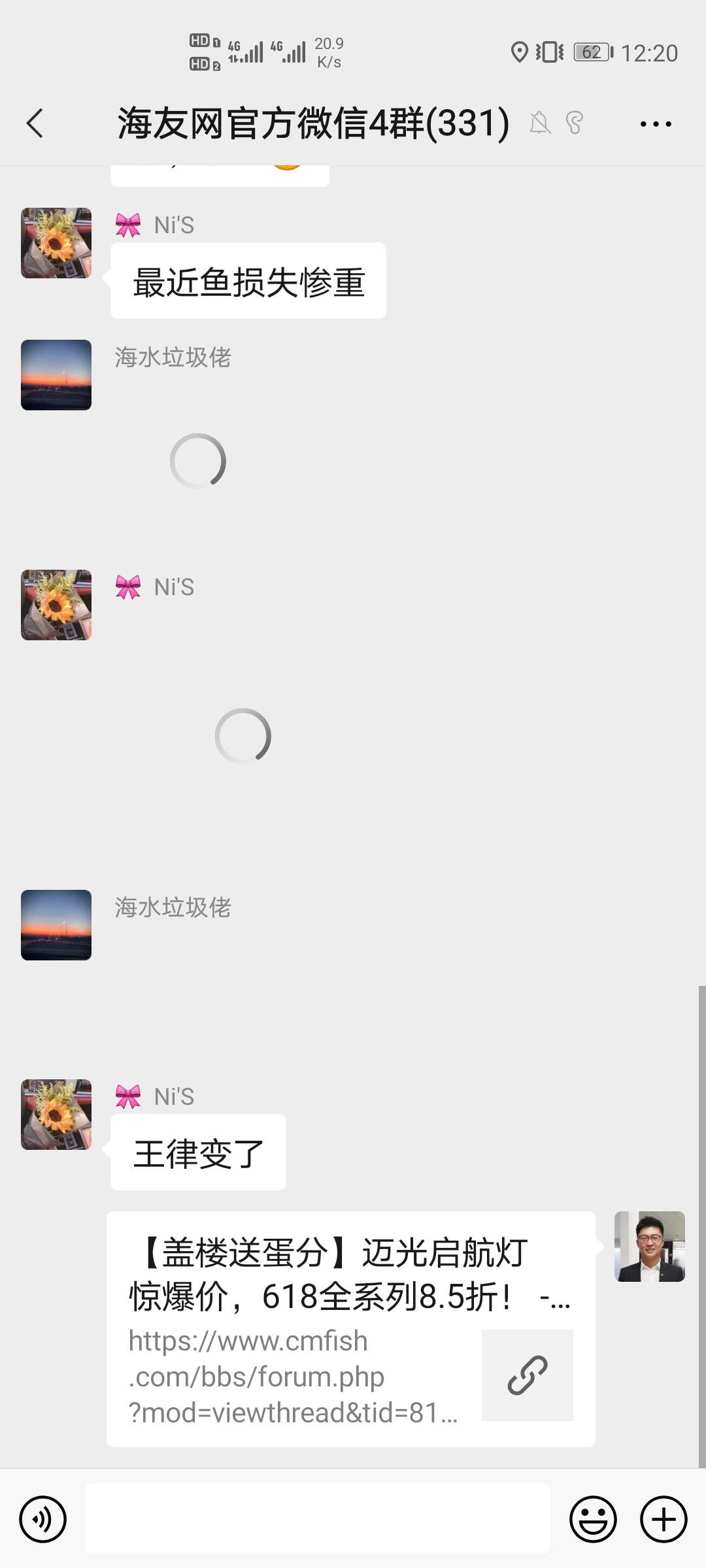Go back from the group chat

pos(35,123)
